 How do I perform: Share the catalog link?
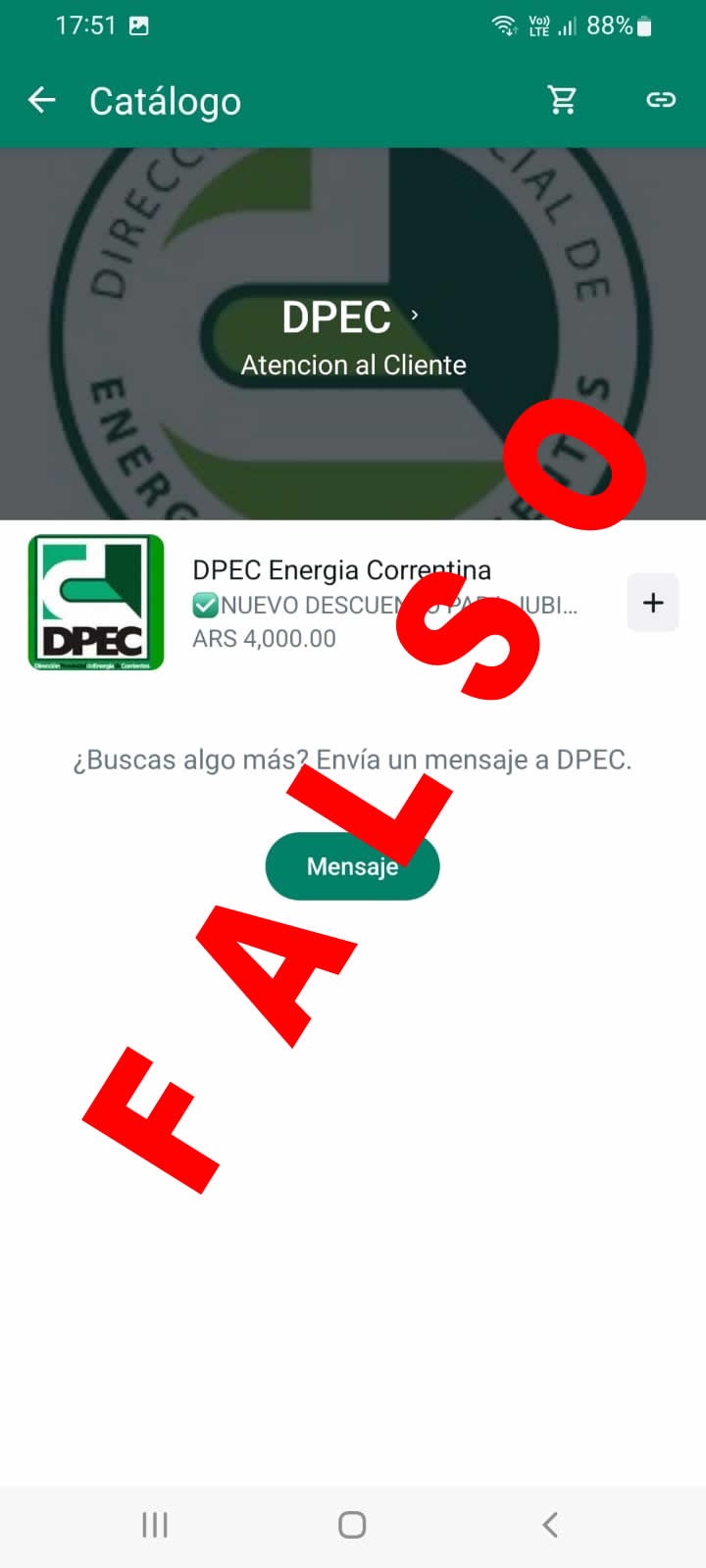pos(660,100)
